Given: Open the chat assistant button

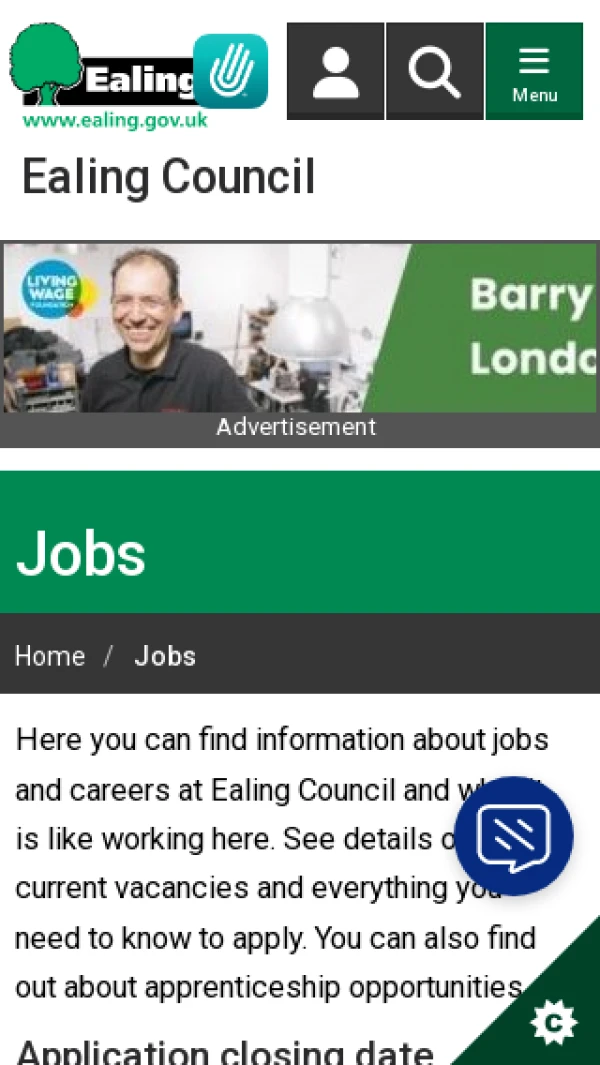Looking at the screenshot, I should coord(514,835).
